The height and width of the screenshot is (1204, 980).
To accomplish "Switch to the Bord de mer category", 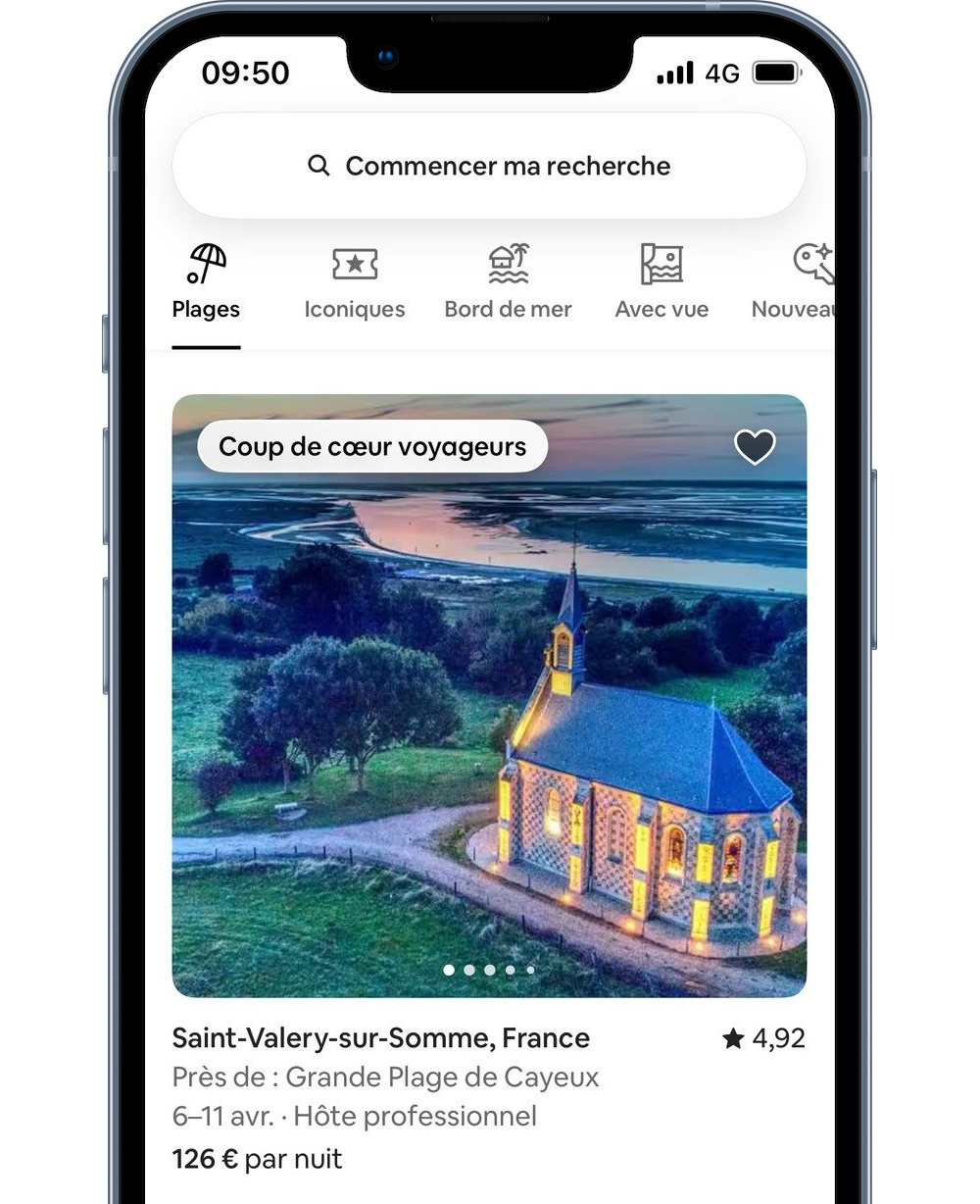I will tap(508, 283).
